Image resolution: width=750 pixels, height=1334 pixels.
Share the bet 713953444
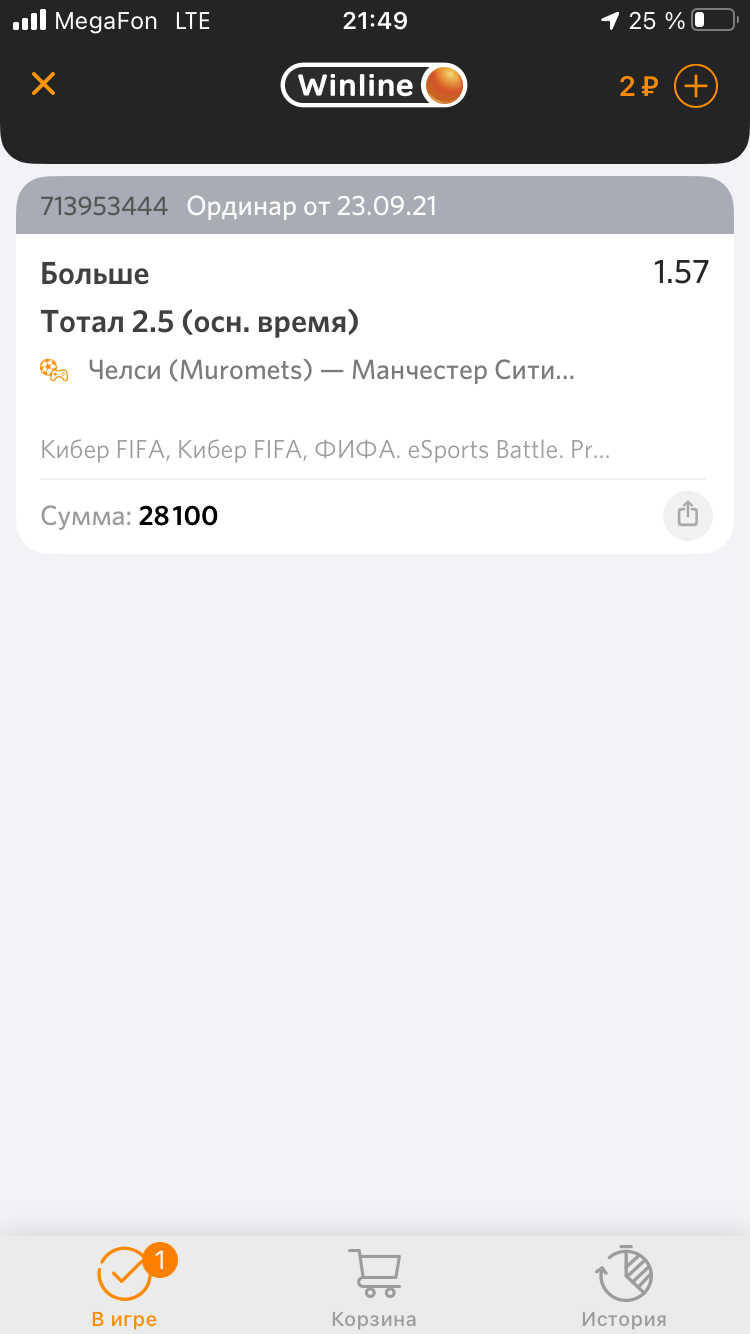tap(687, 515)
